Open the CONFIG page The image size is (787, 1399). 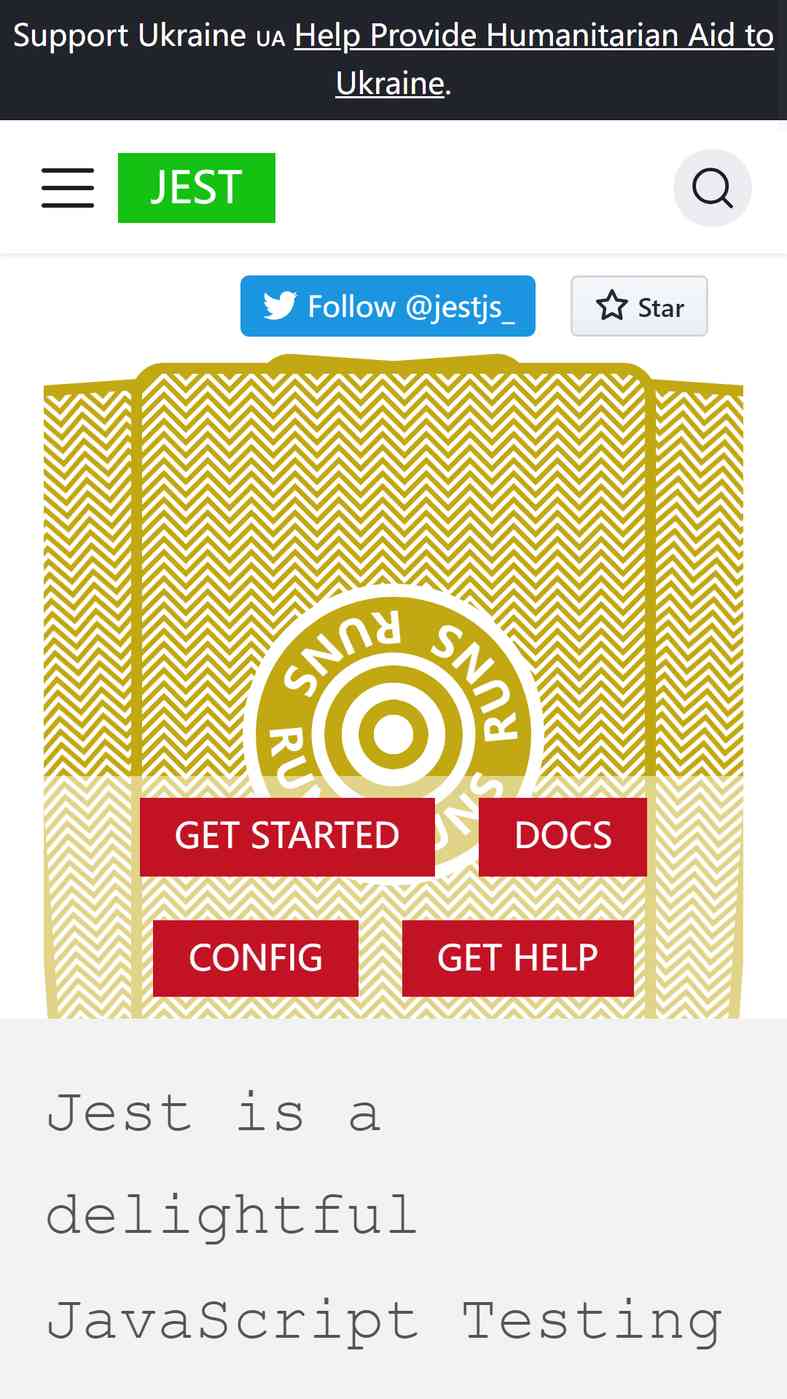click(x=256, y=958)
